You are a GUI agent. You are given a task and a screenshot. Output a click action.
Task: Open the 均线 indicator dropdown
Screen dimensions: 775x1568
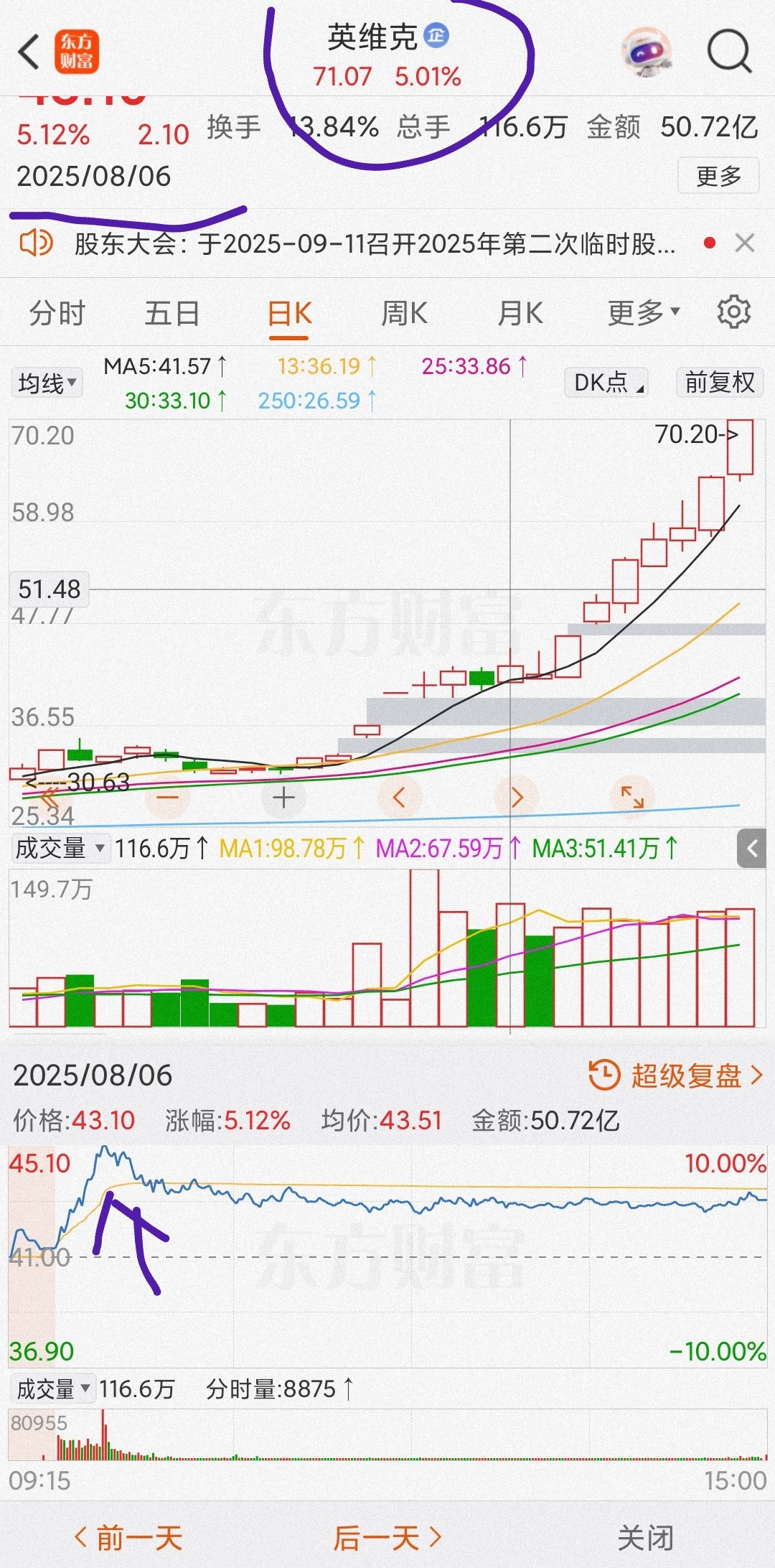(47, 383)
